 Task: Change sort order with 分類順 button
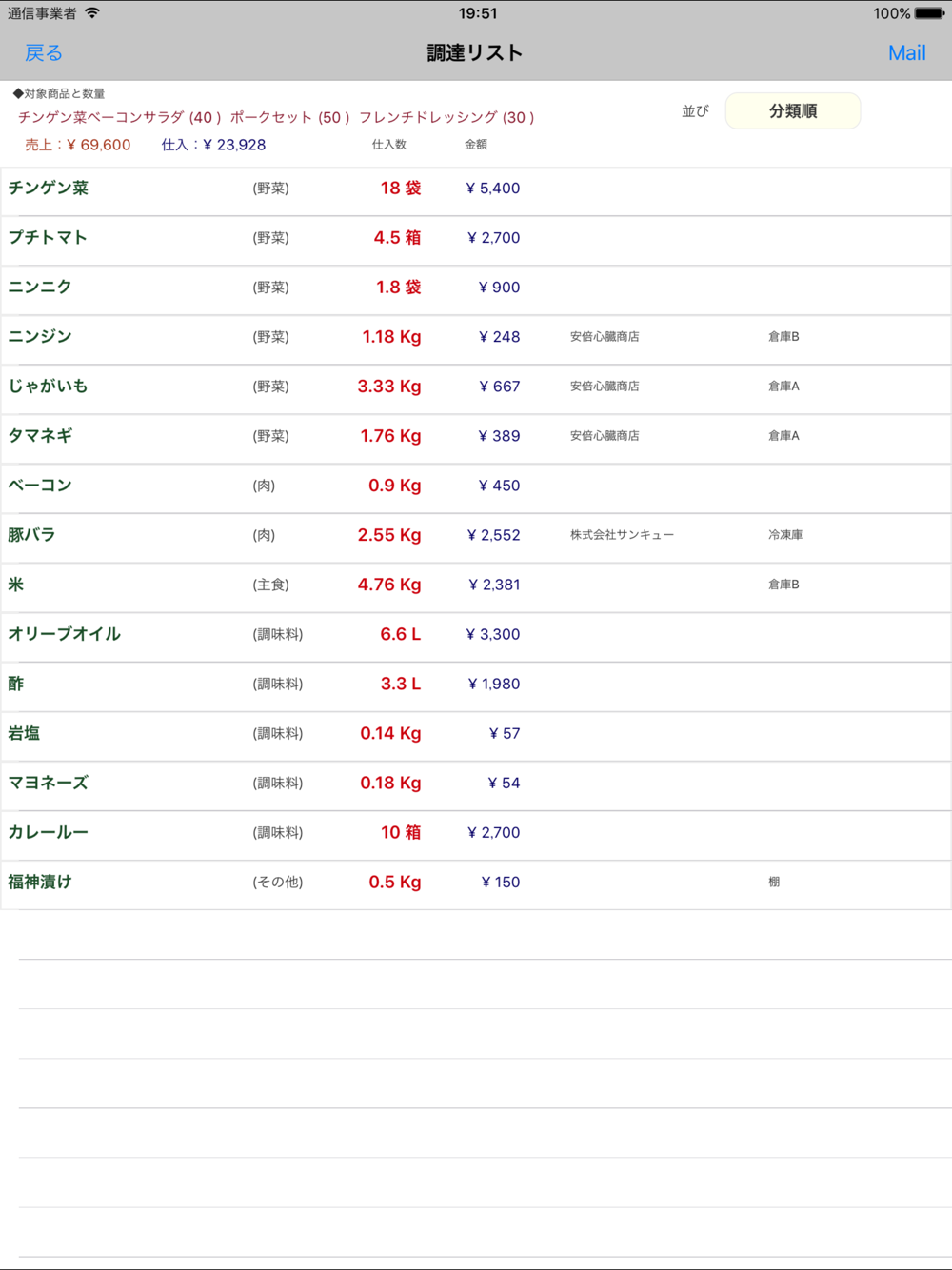[x=793, y=111]
